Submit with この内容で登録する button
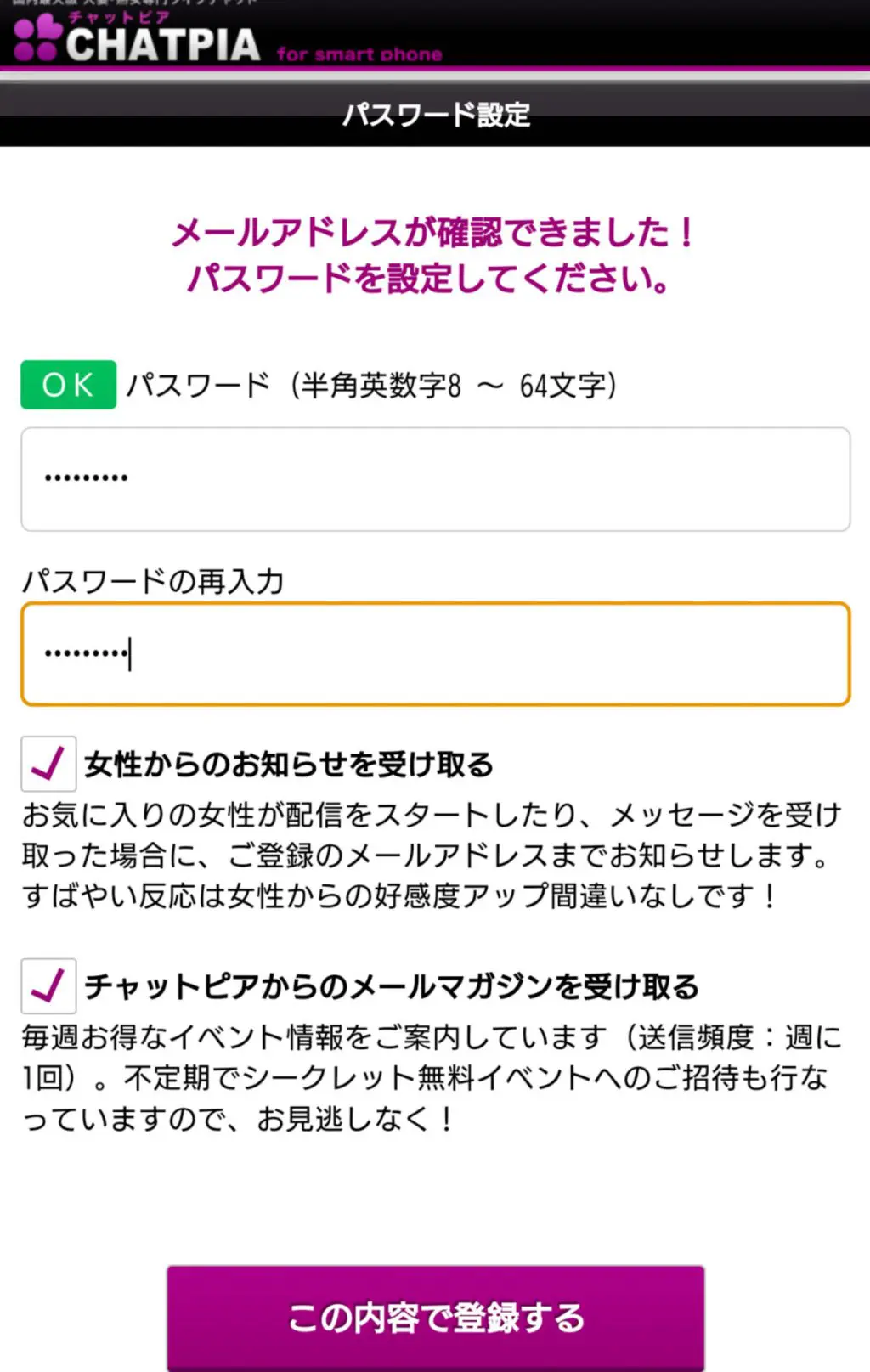870x1372 pixels. [435, 1317]
